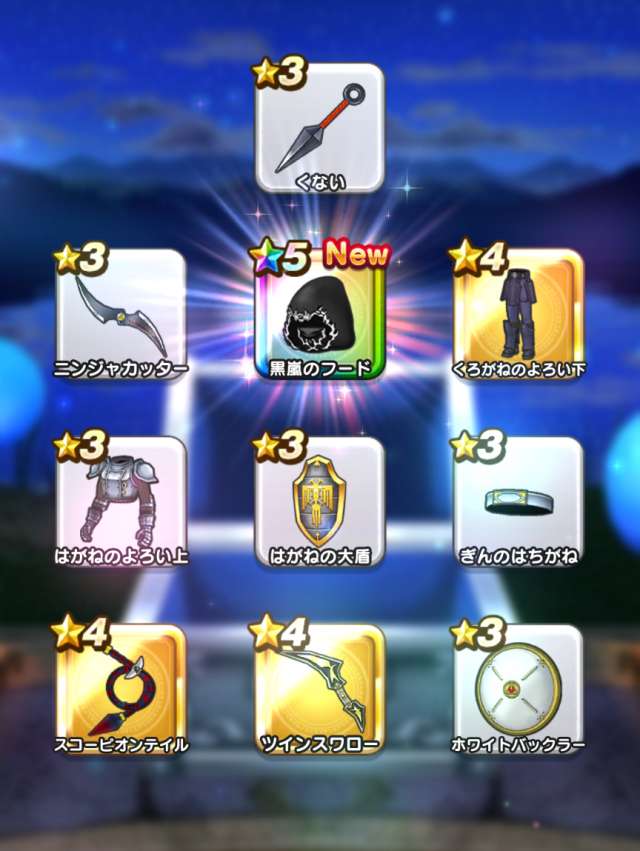Tap the ツインスワロー item tile
640x851 pixels.
pos(320,690)
